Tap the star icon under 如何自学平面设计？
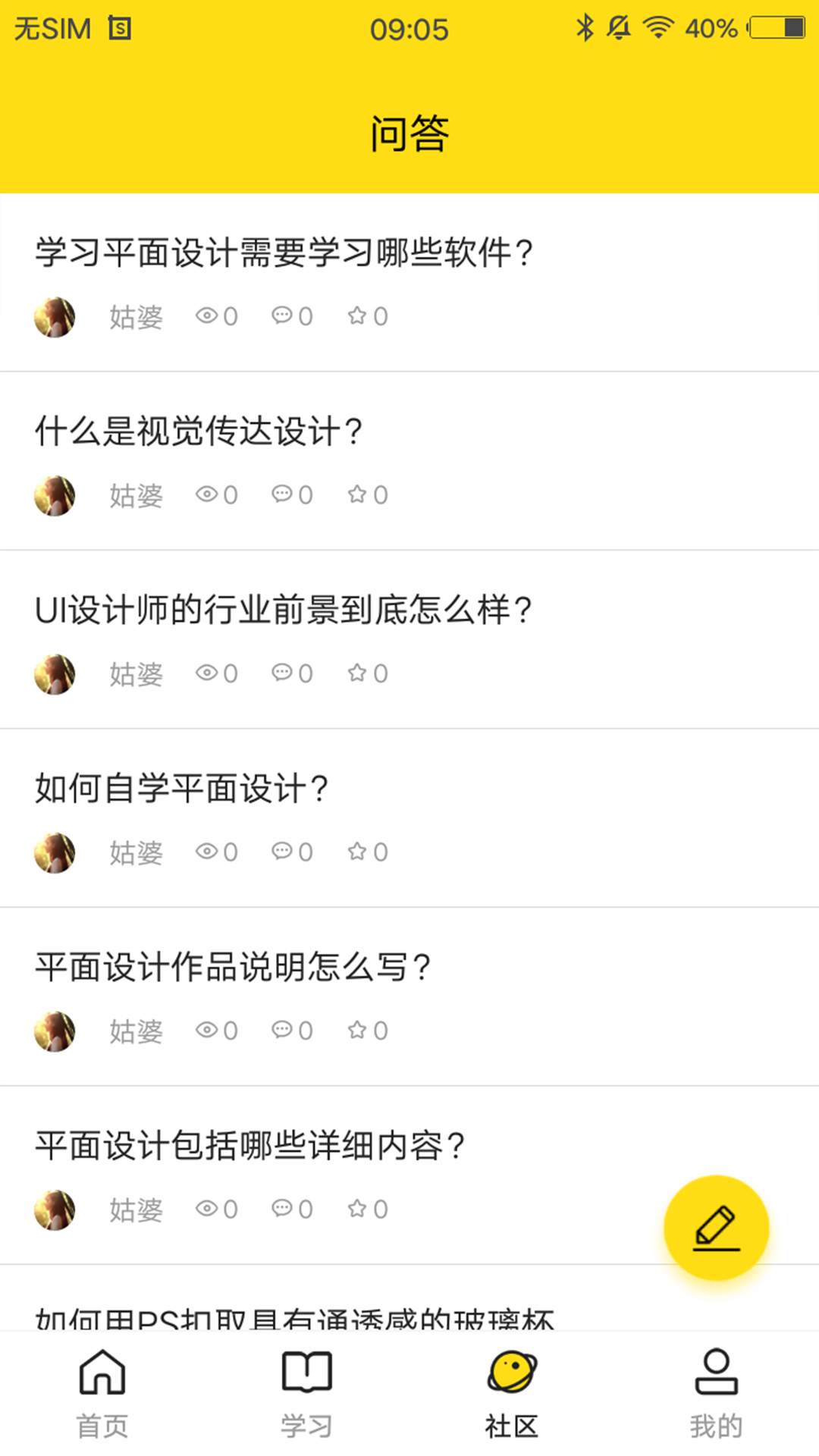Viewport: 819px width, 1456px height. pyautogui.click(x=356, y=851)
